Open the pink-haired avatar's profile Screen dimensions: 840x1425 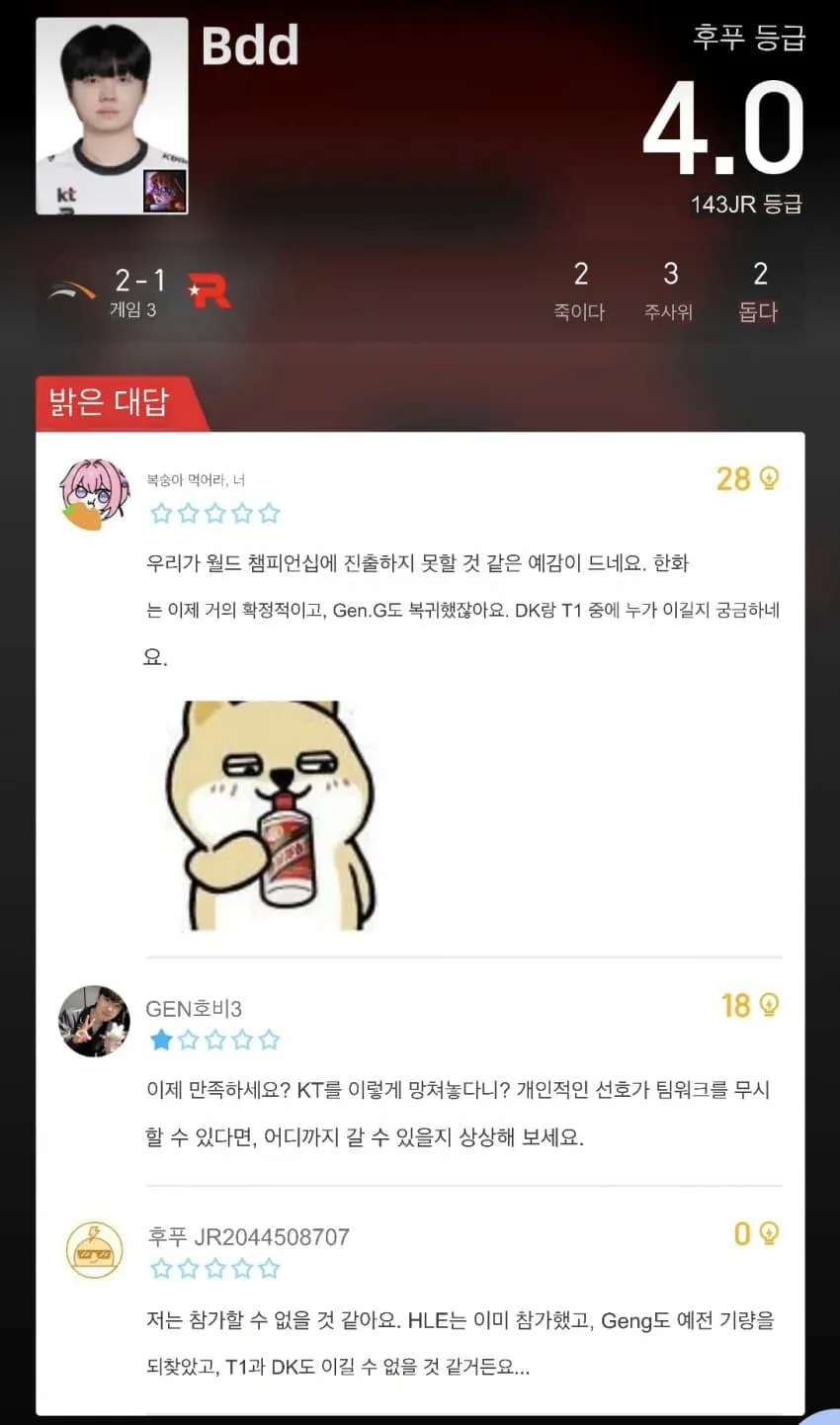click(x=93, y=494)
